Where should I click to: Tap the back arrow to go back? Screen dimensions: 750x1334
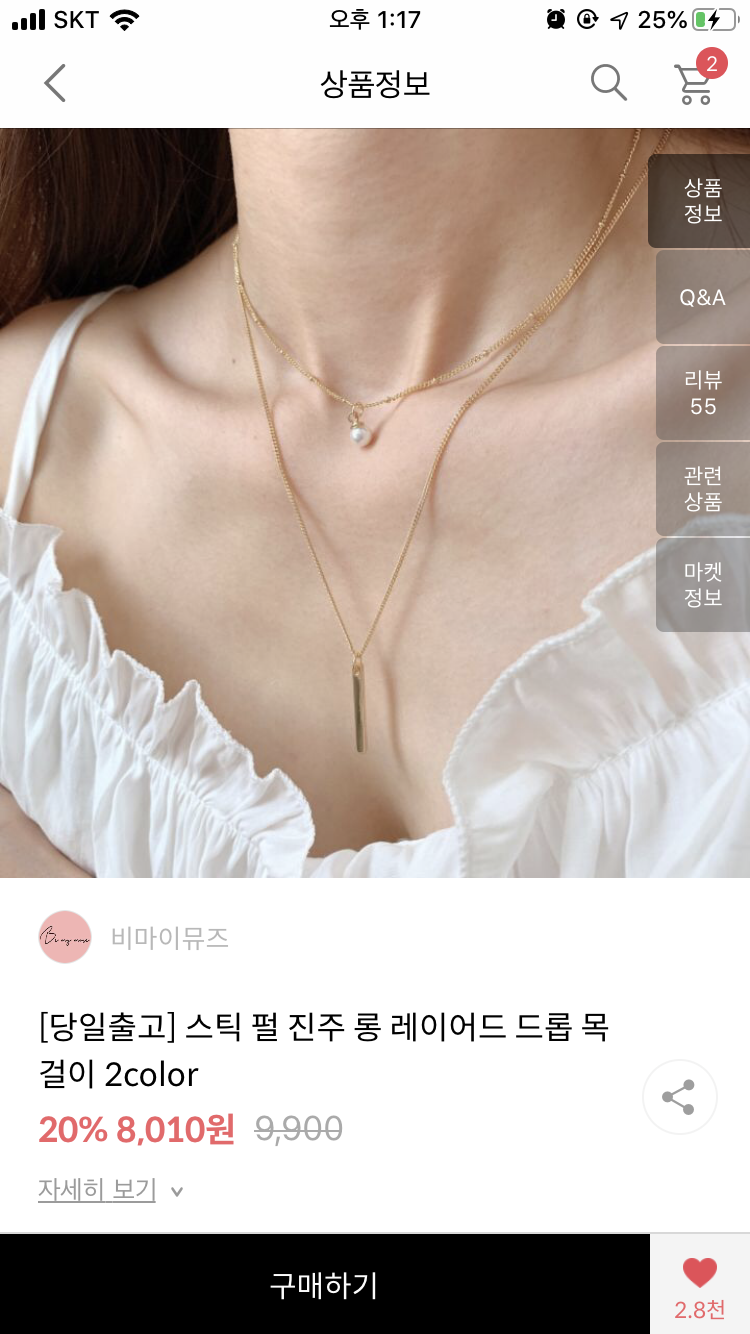pyautogui.click(x=55, y=83)
